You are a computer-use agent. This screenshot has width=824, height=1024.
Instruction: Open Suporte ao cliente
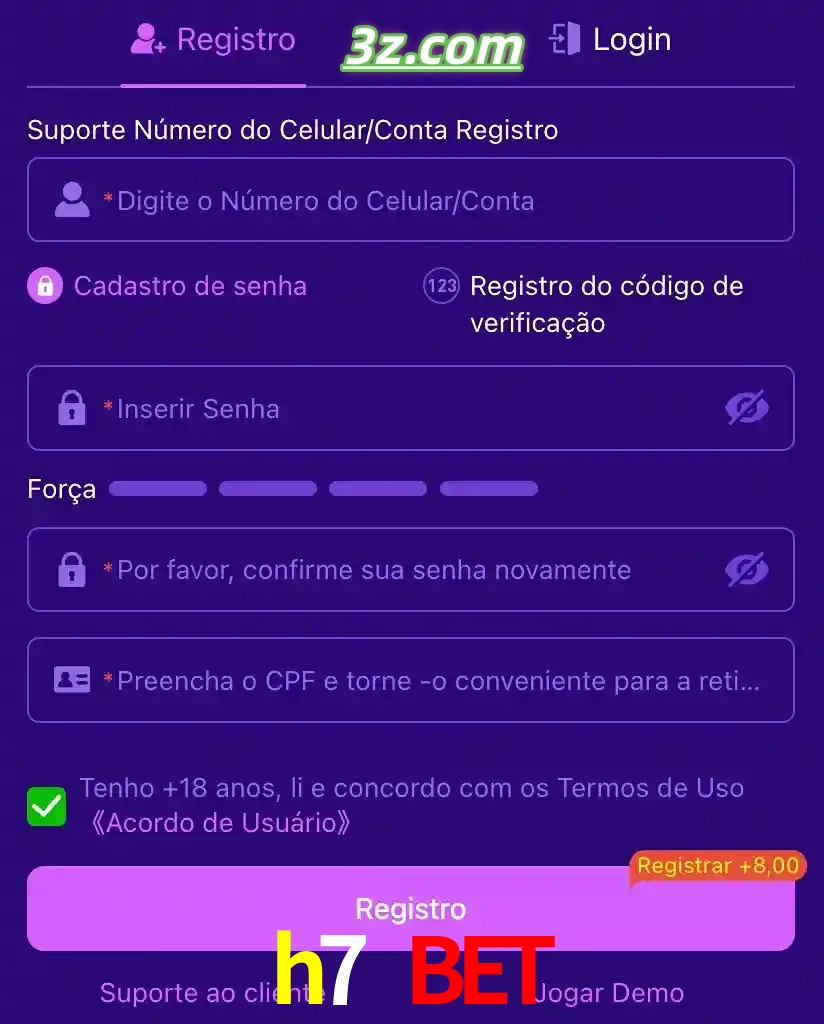190,993
